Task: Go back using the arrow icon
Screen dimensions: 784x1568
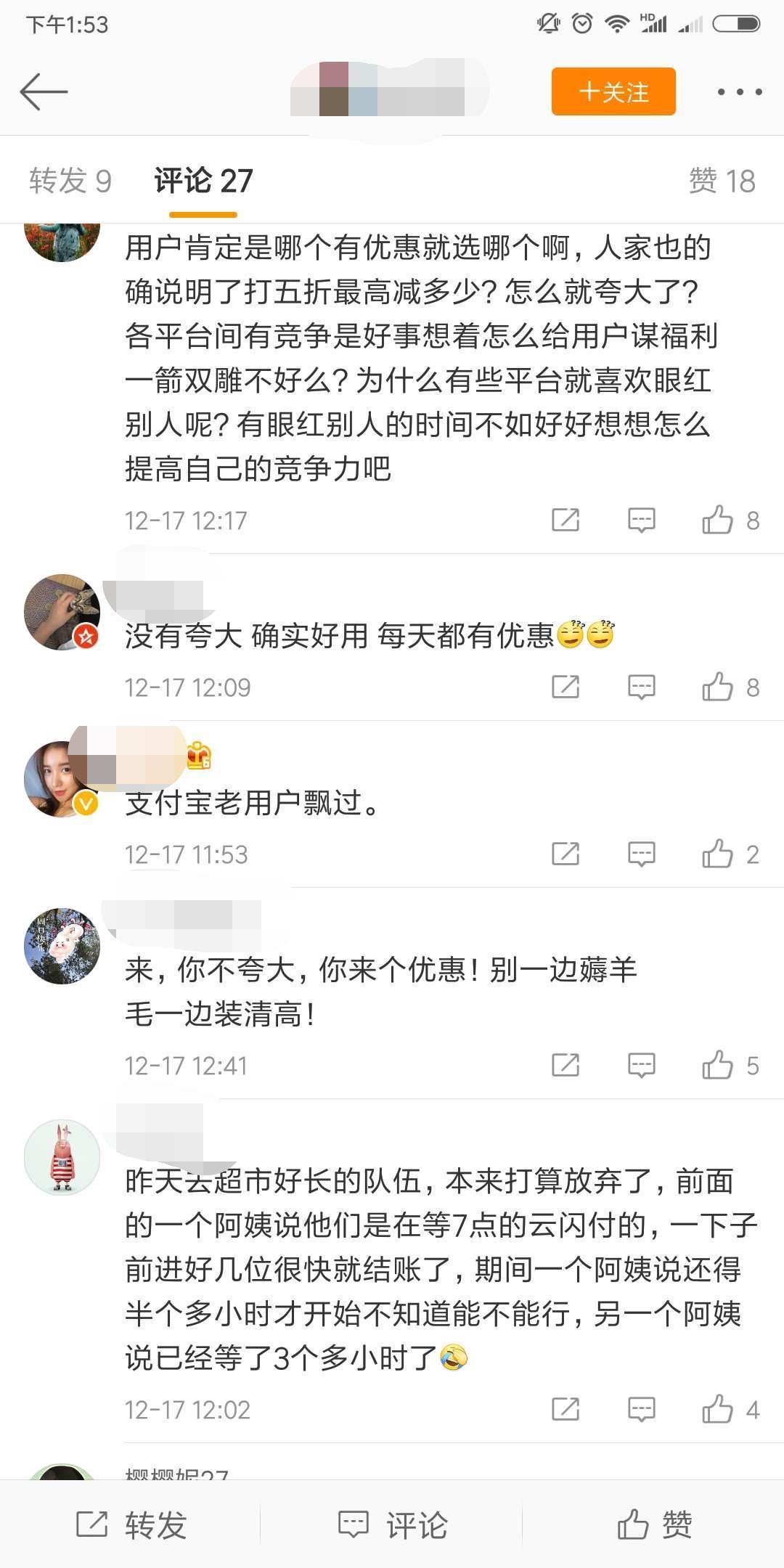Action: (44, 91)
